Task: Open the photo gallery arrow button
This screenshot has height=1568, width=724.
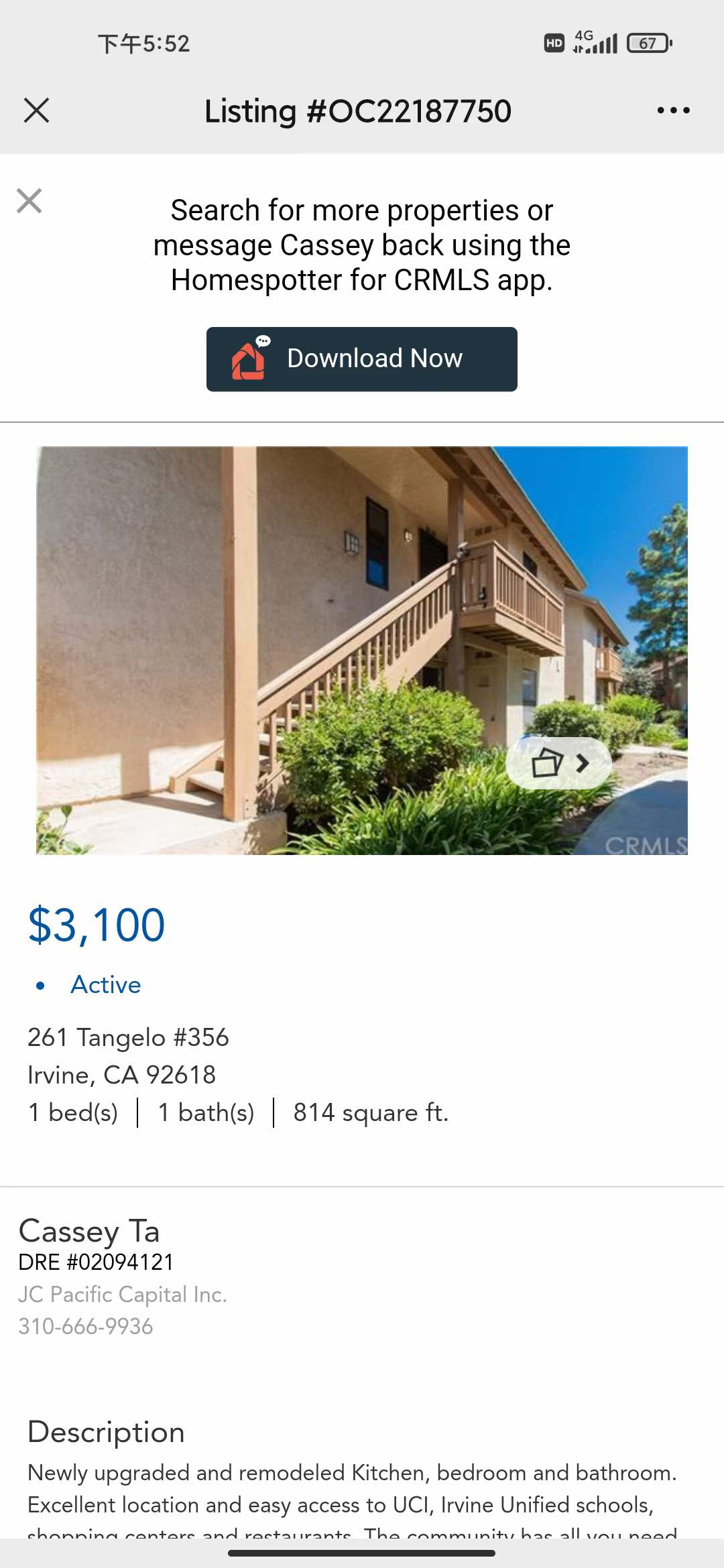Action: (558, 763)
